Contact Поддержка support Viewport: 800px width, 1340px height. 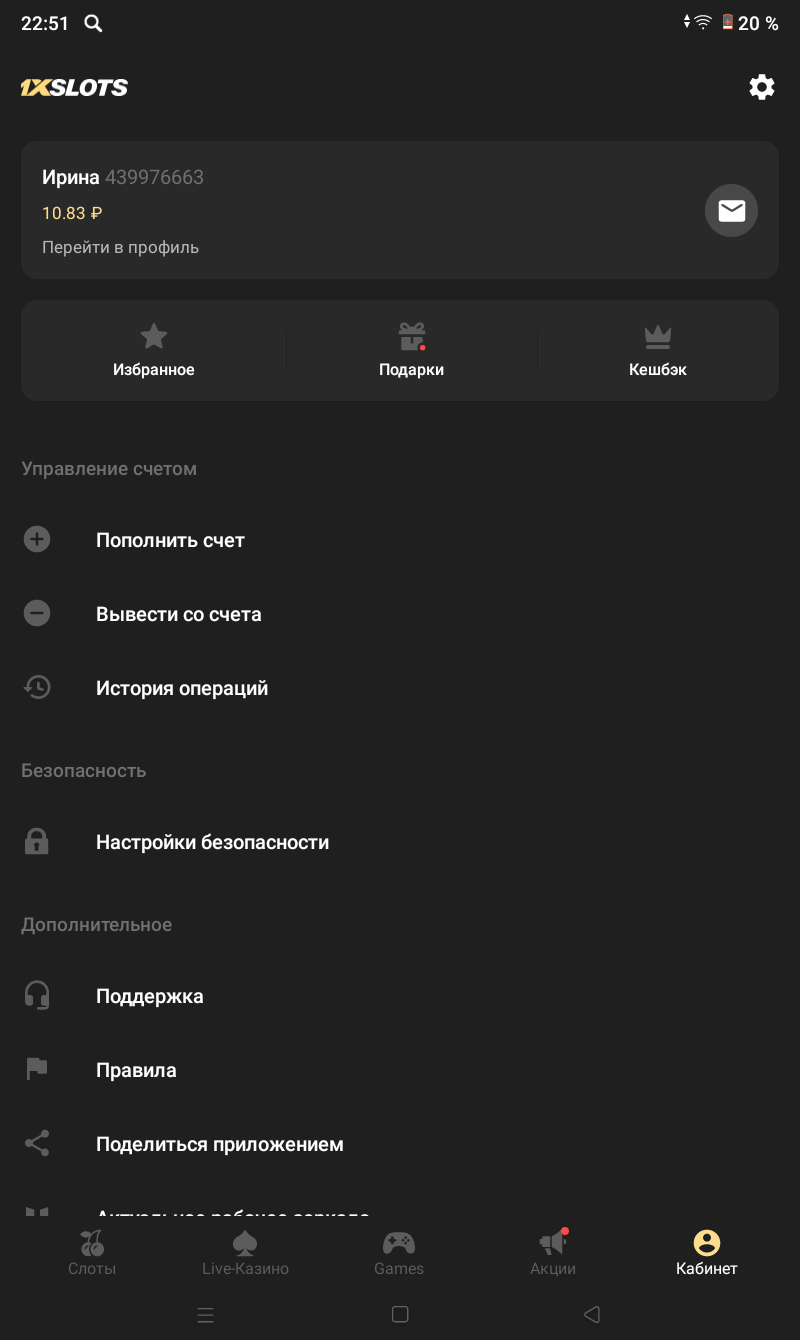point(149,996)
